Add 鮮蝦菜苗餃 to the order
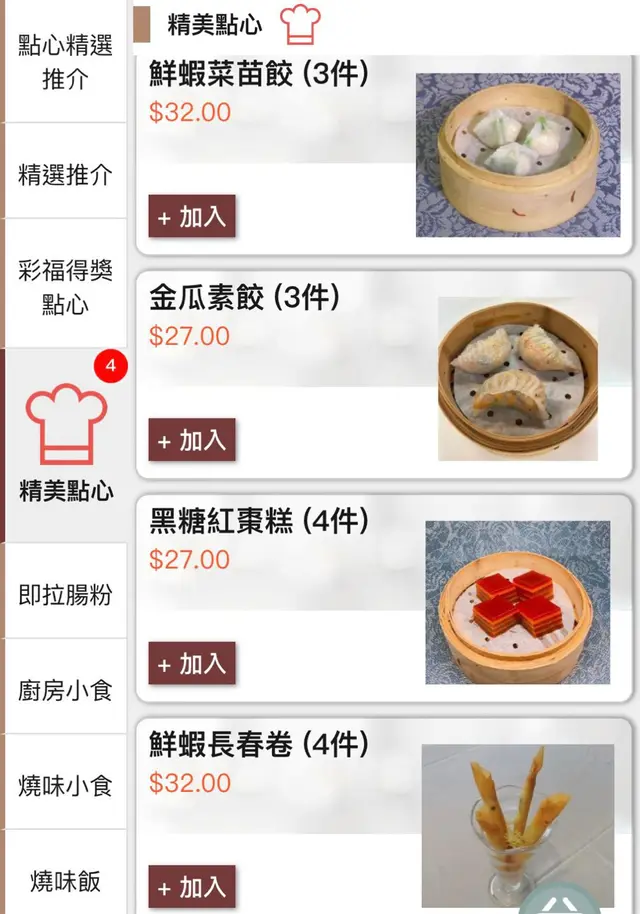640x914 pixels. (192, 216)
